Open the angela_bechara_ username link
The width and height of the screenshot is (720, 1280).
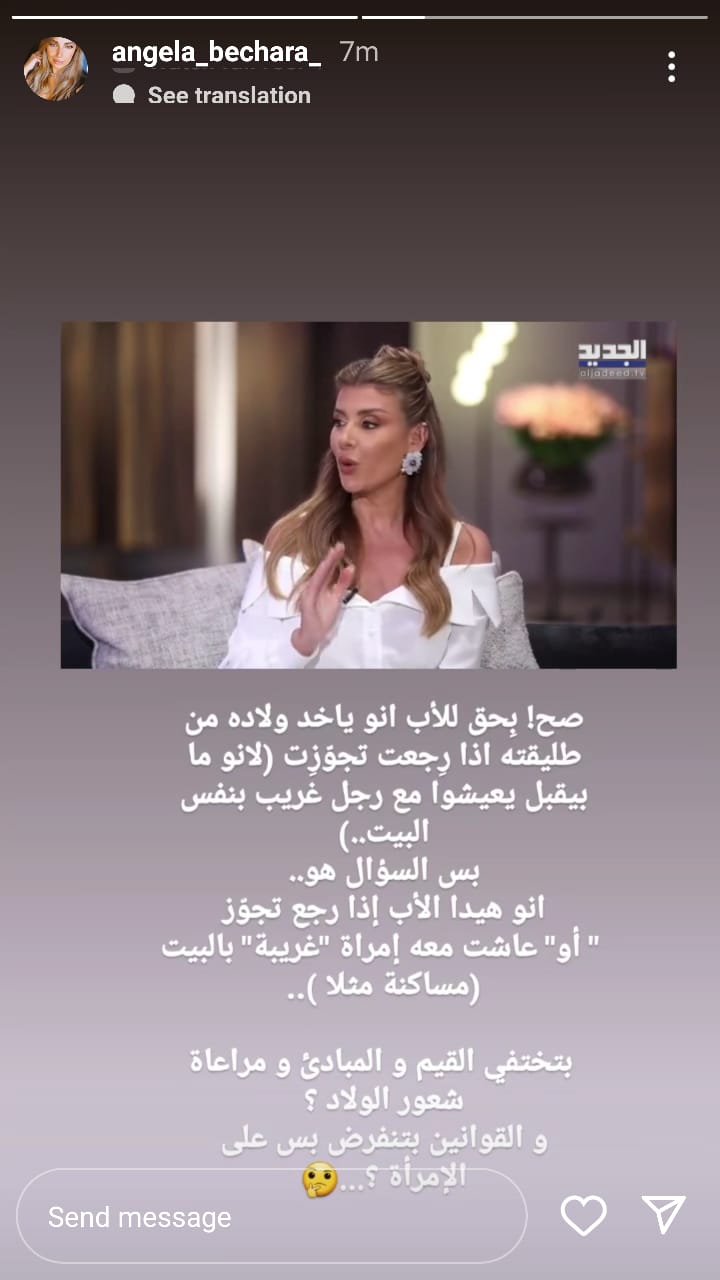[216, 53]
